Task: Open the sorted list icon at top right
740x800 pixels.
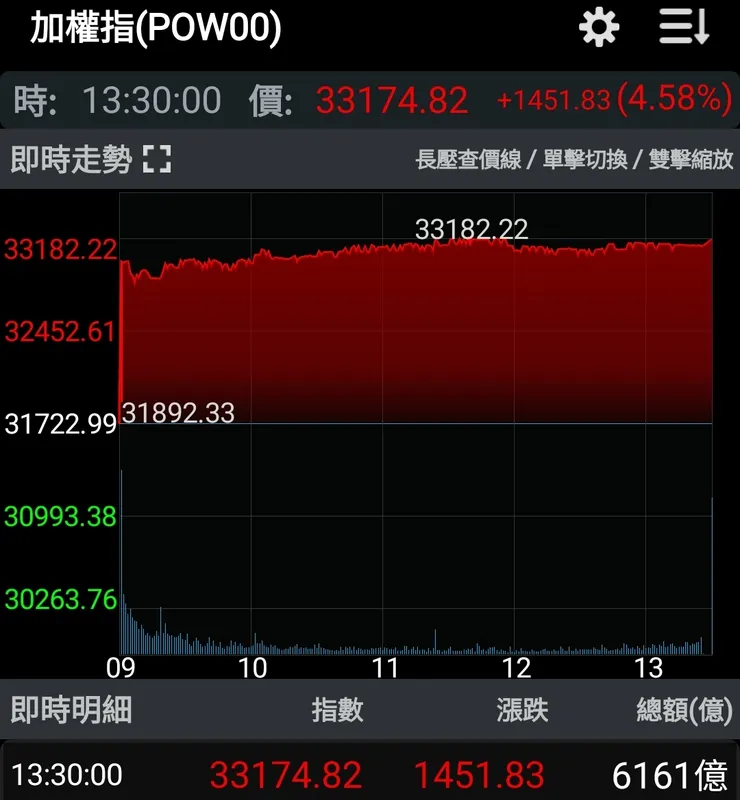Action: coord(684,27)
